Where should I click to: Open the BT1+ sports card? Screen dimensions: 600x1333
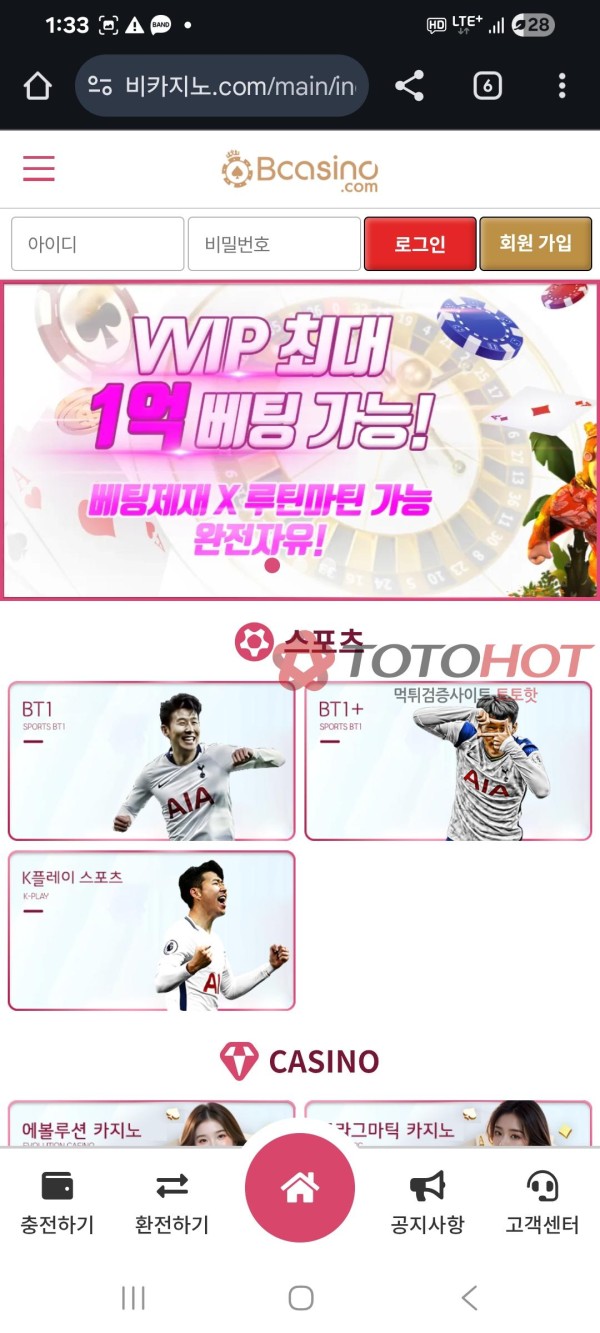pos(448,761)
